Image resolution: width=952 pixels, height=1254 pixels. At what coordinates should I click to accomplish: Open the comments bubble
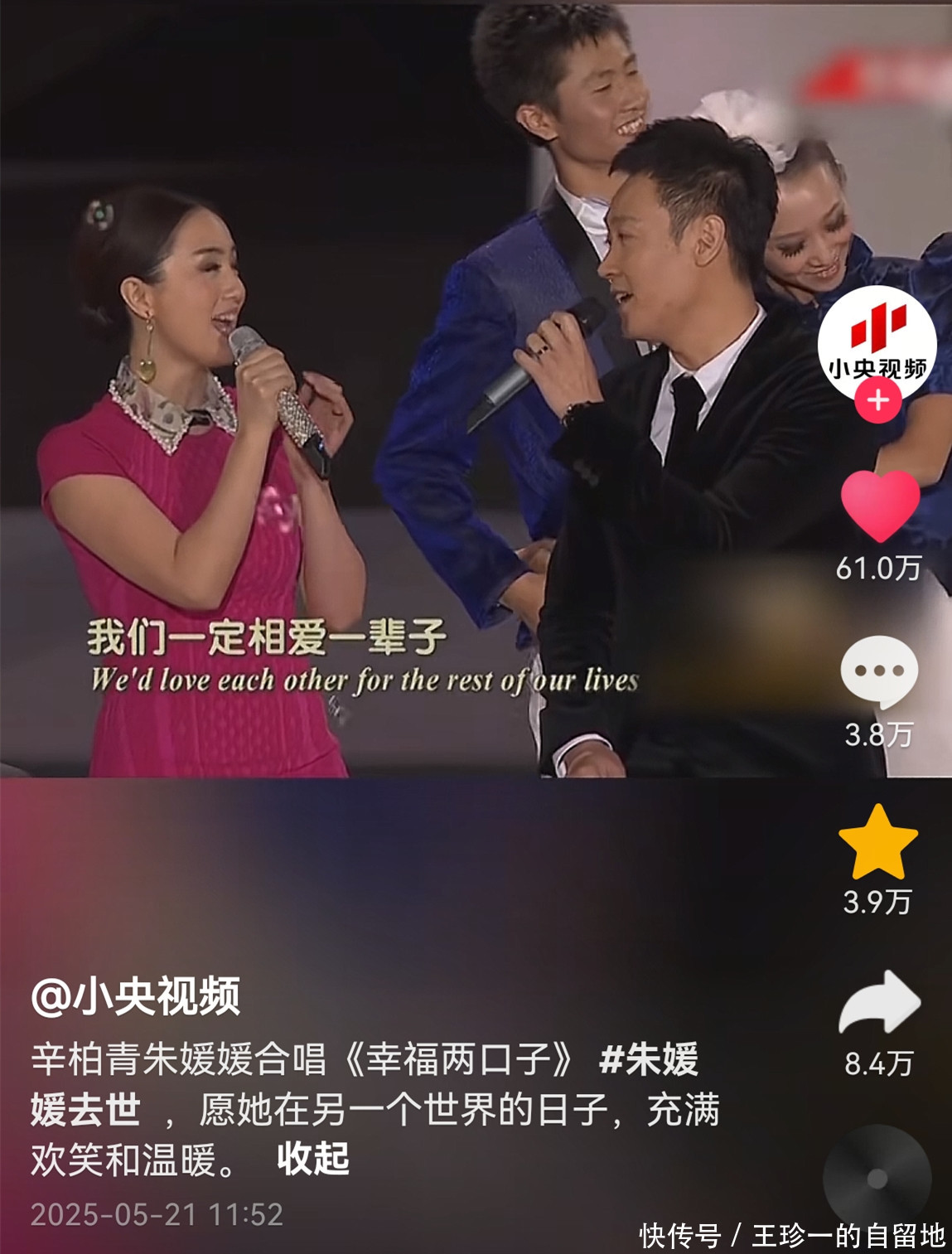coord(879,671)
